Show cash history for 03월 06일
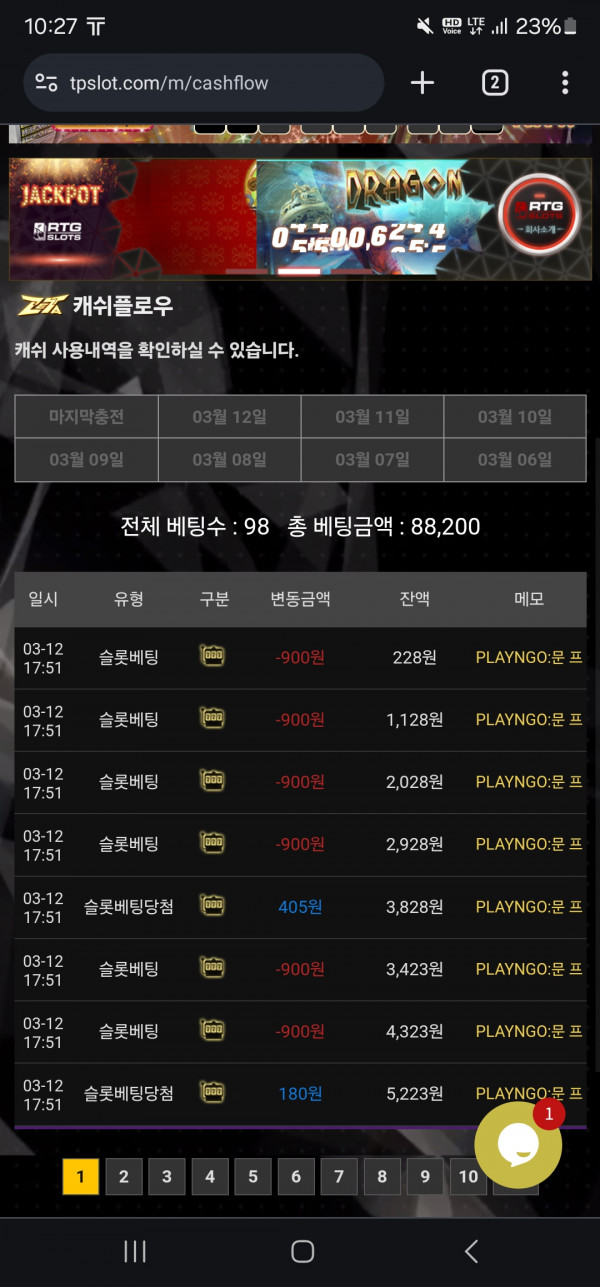Image resolution: width=600 pixels, height=1287 pixels. pos(514,459)
